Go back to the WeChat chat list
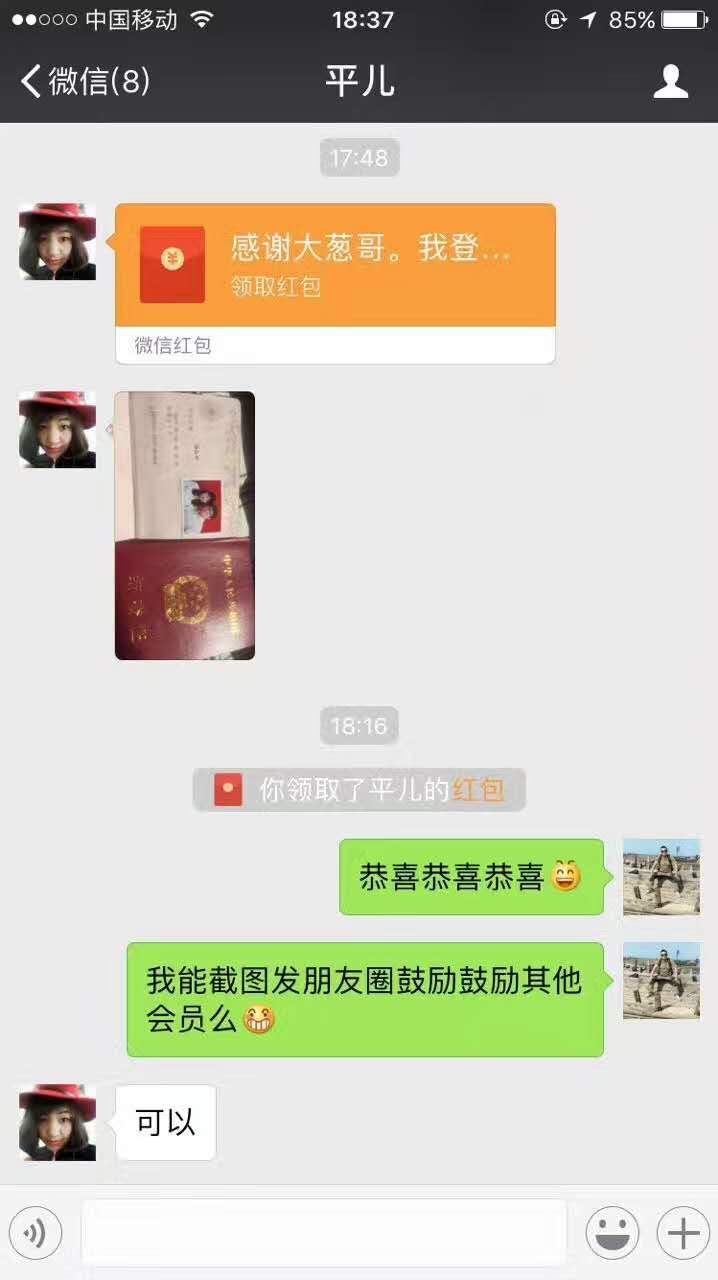The height and width of the screenshot is (1280, 718). (85, 81)
